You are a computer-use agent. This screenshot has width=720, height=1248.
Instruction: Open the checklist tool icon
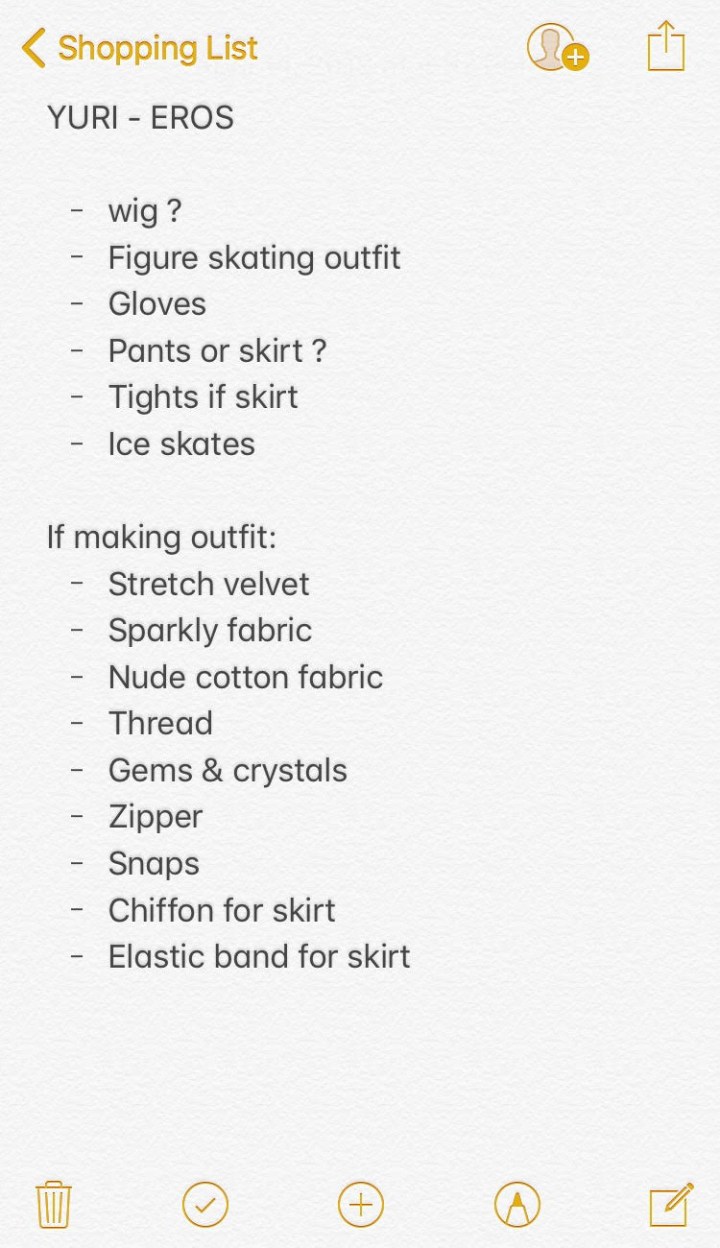pos(205,1204)
